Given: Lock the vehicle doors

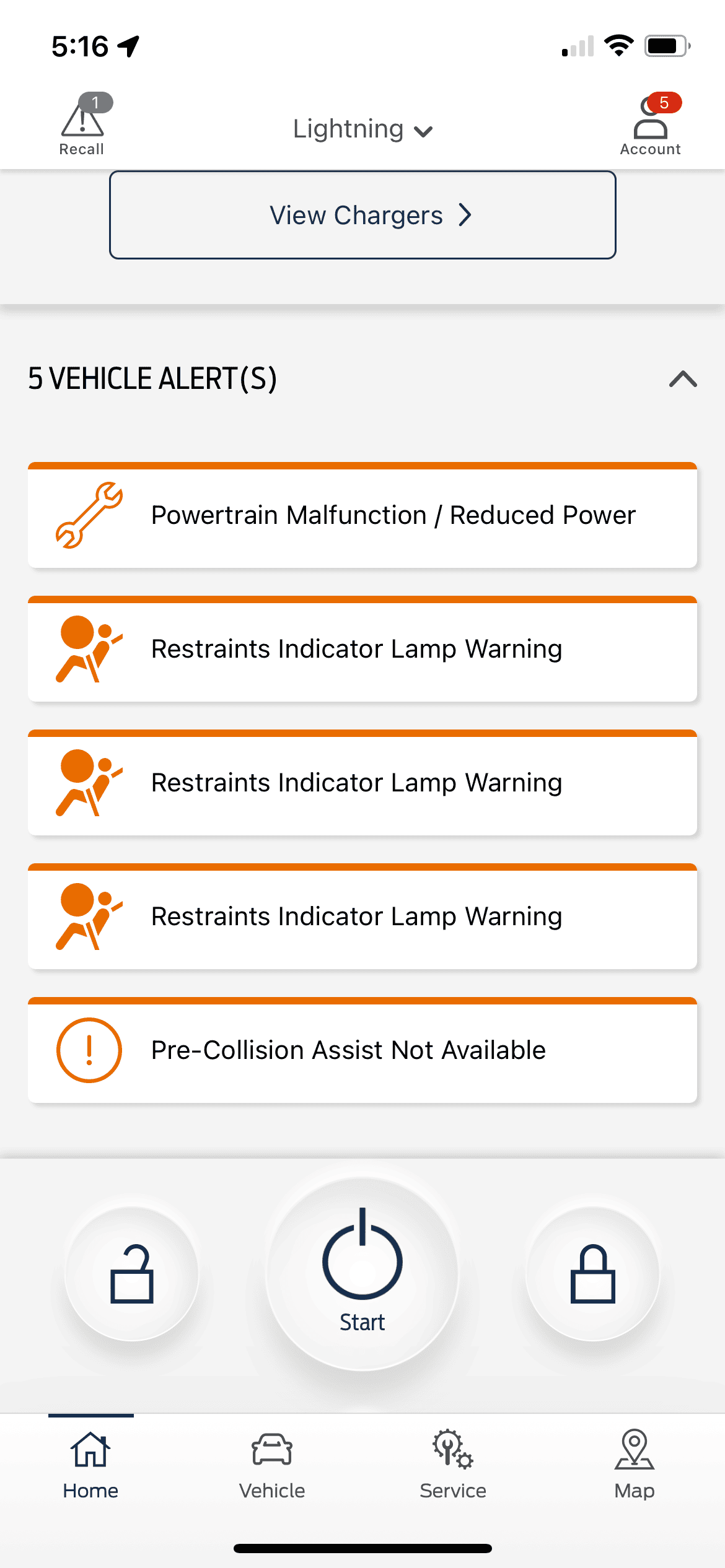Looking at the screenshot, I should pos(593,1274).
